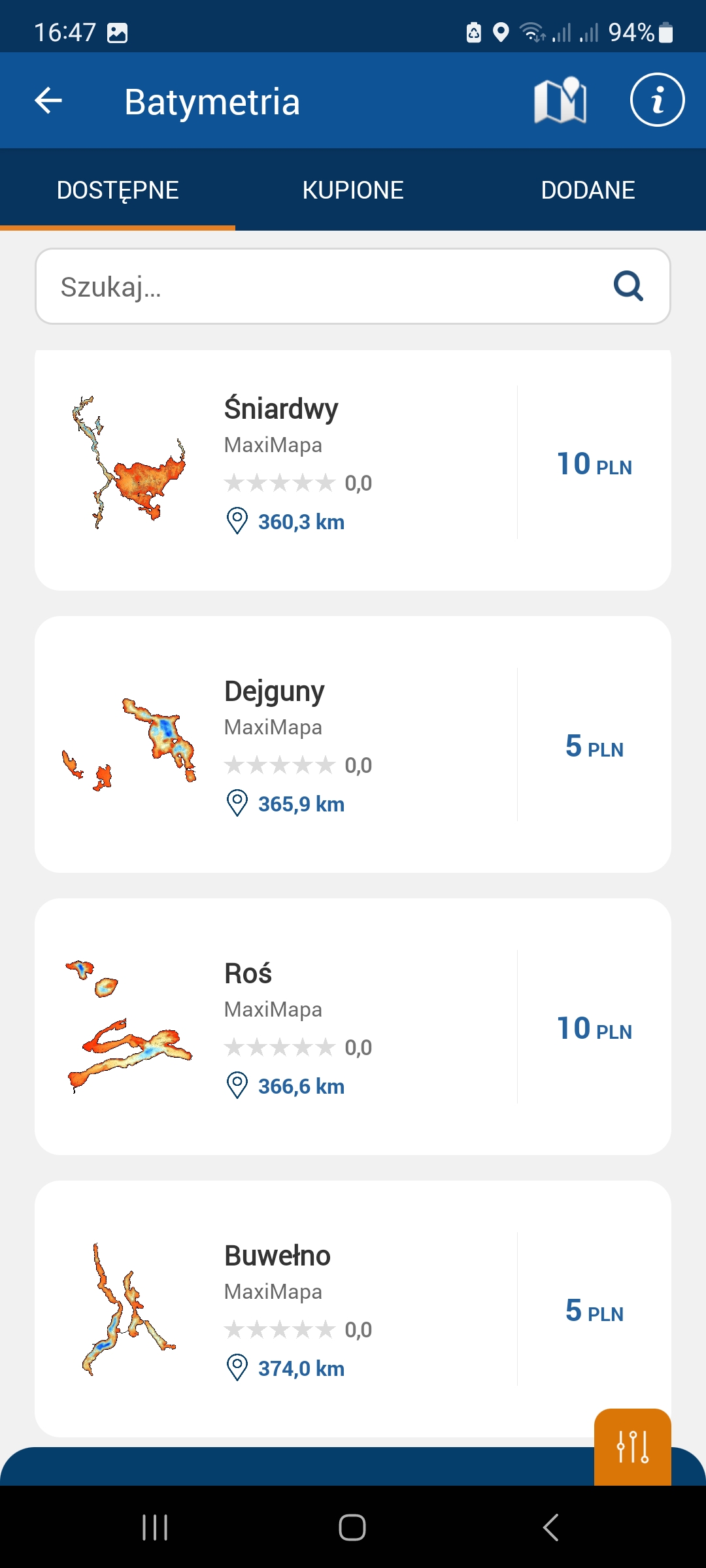Switch to the KUPIONE tab
Image resolution: width=706 pixels, height=1568 pixels.
[x=353, y=190]
